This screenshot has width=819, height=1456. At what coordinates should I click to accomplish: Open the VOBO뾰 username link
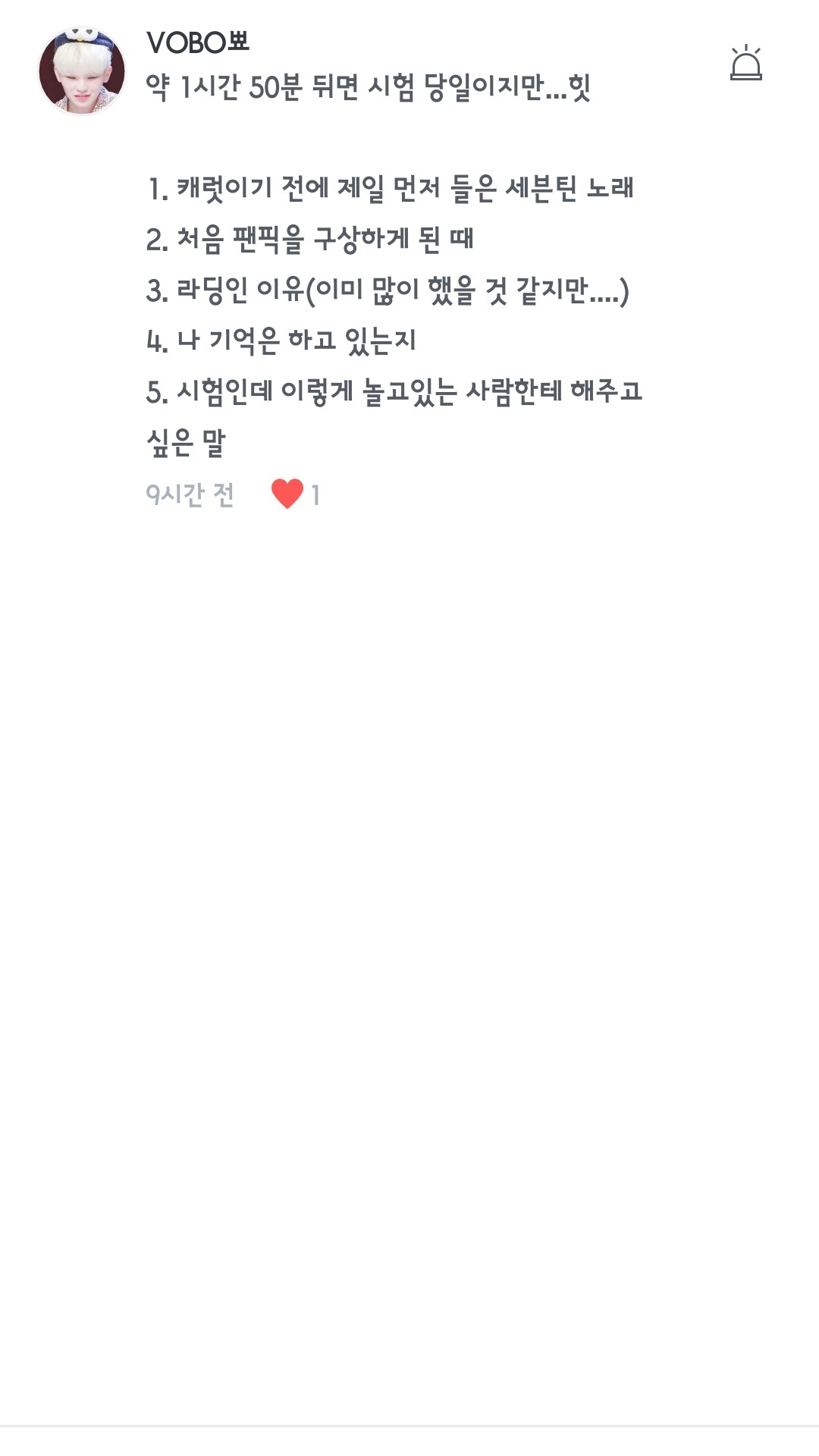coord(198,43)
